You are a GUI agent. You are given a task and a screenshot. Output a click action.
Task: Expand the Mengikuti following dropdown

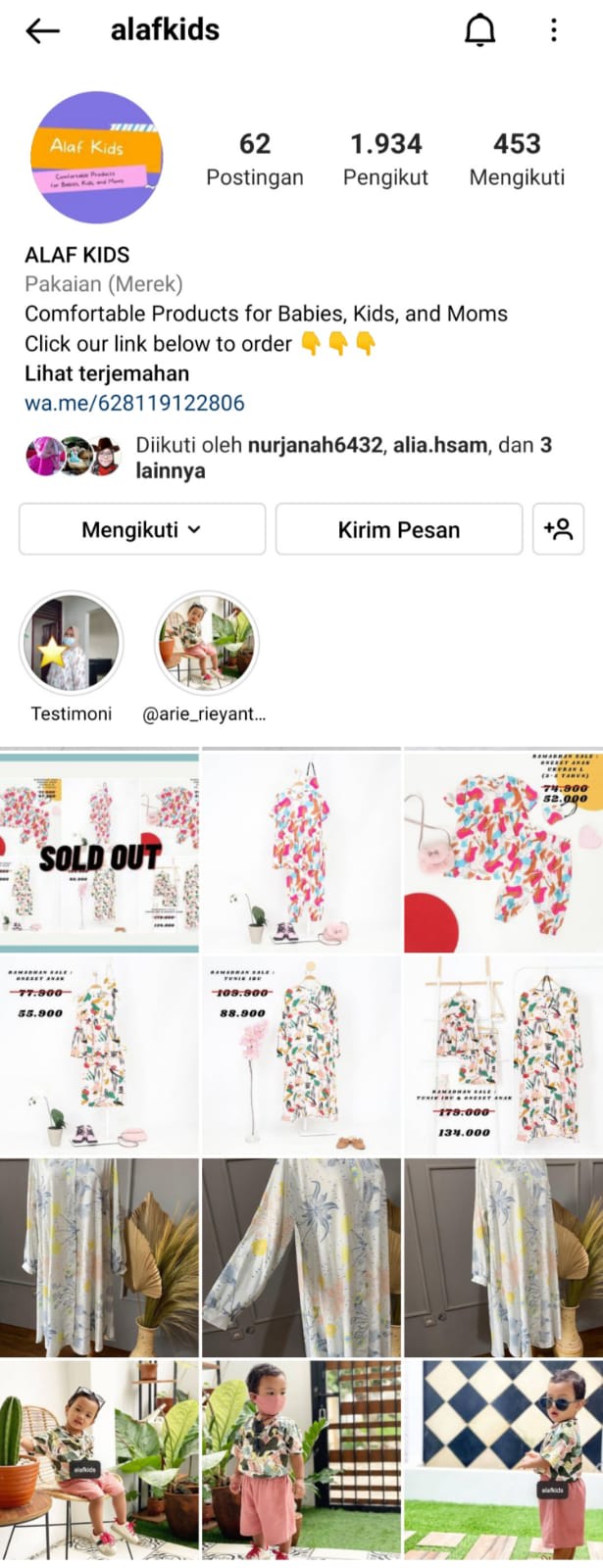[x=142, y=529]
